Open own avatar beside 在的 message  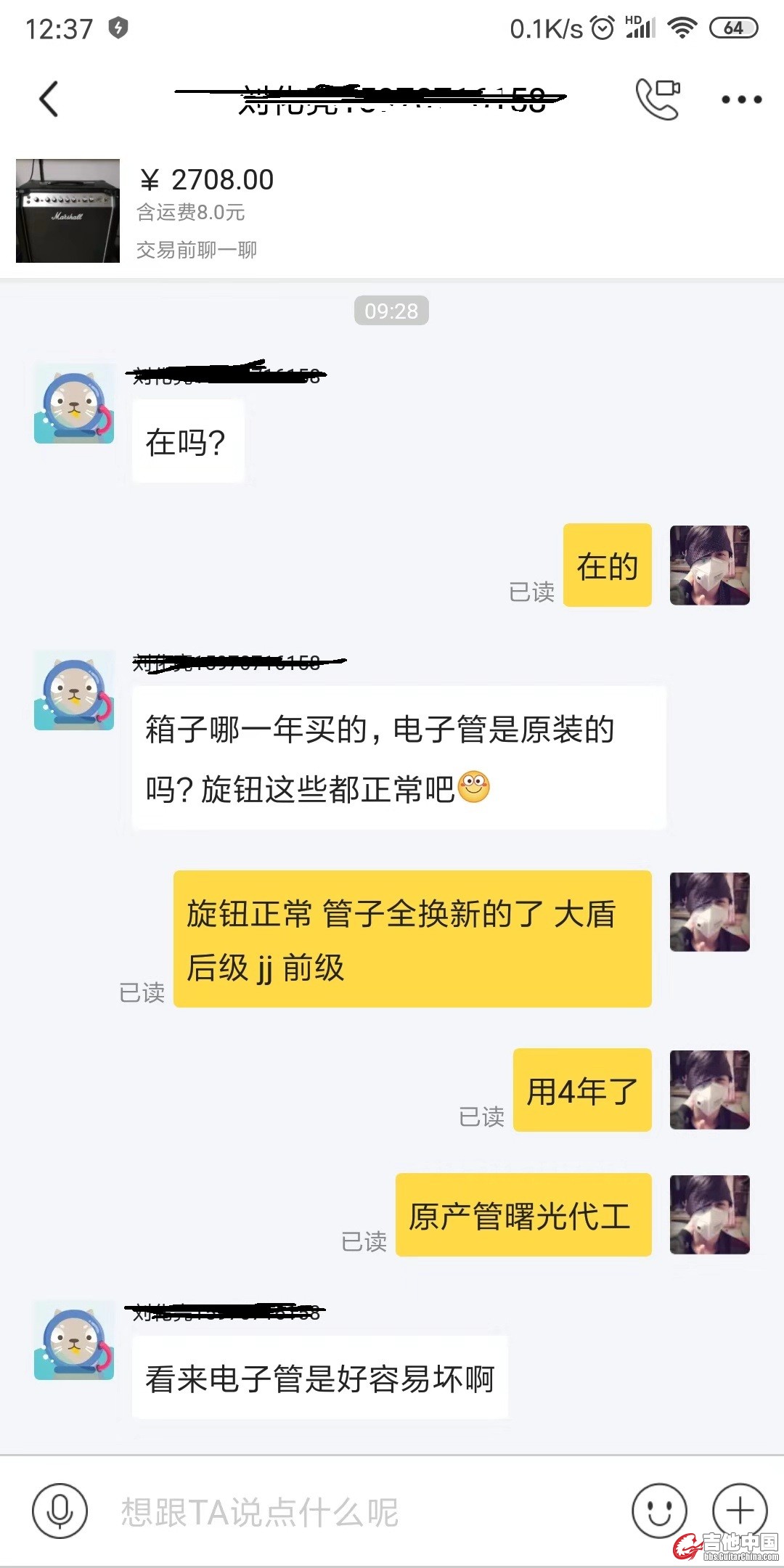[x=709, y=565]
